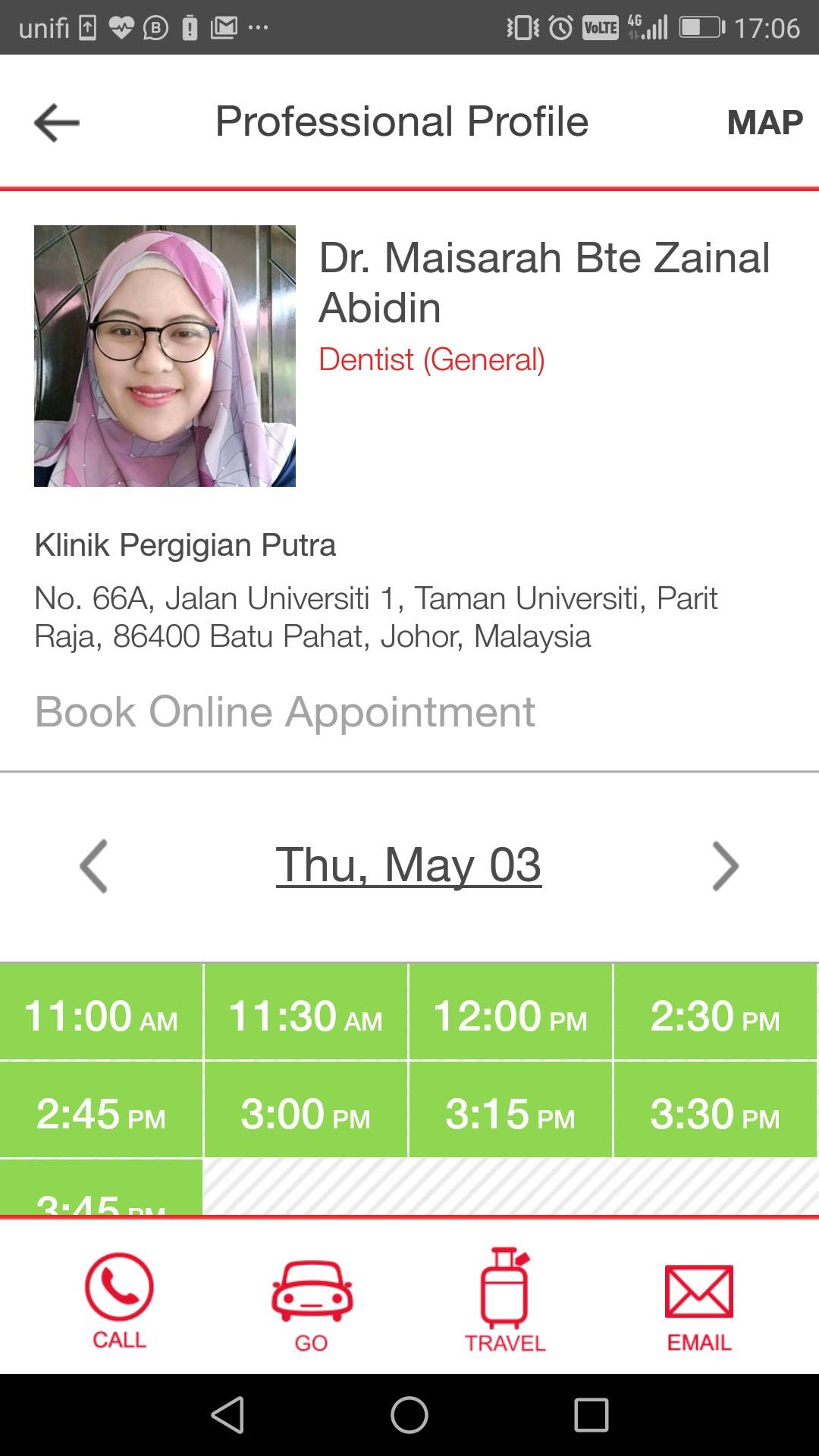Viewport: 819px width, 1456px height.
Task: Open the MAP view
Action: (764, 122)
